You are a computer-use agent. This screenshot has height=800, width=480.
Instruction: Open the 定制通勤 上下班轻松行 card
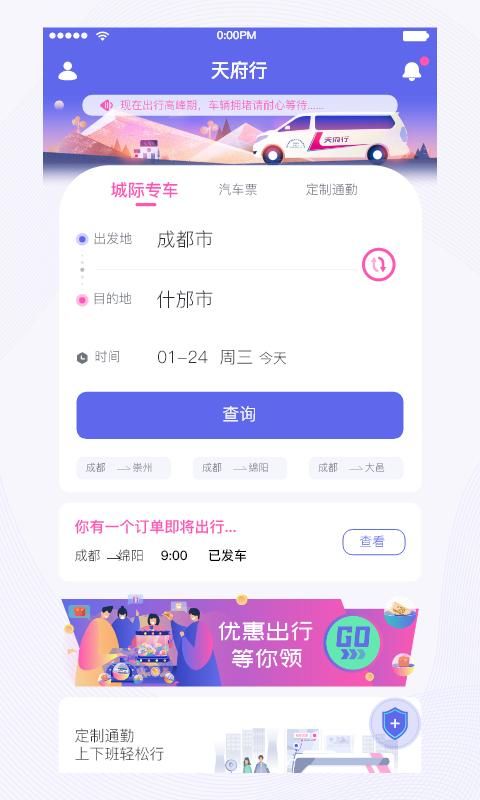tap(240, 736)
